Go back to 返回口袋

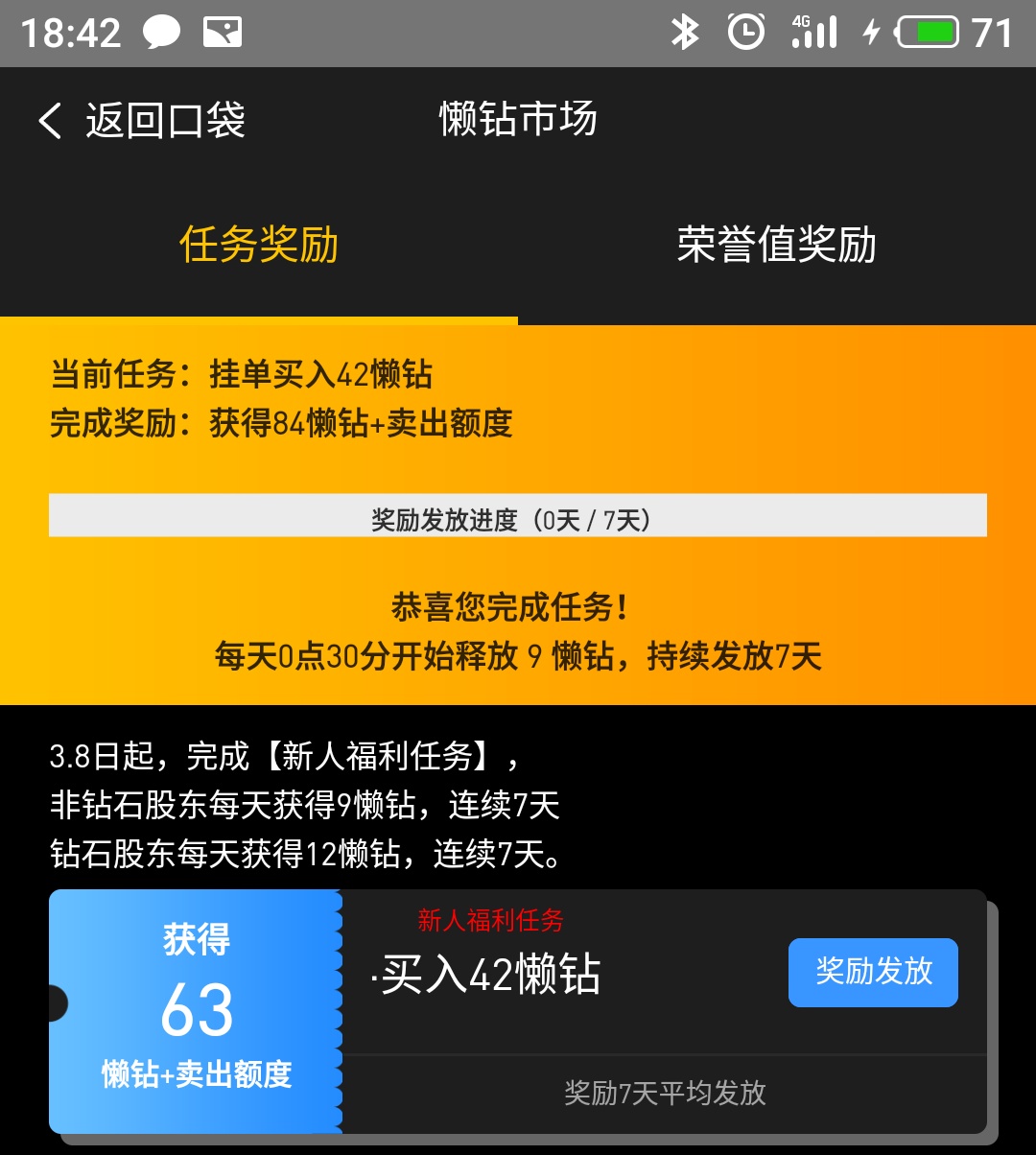(x=142, y=121)
